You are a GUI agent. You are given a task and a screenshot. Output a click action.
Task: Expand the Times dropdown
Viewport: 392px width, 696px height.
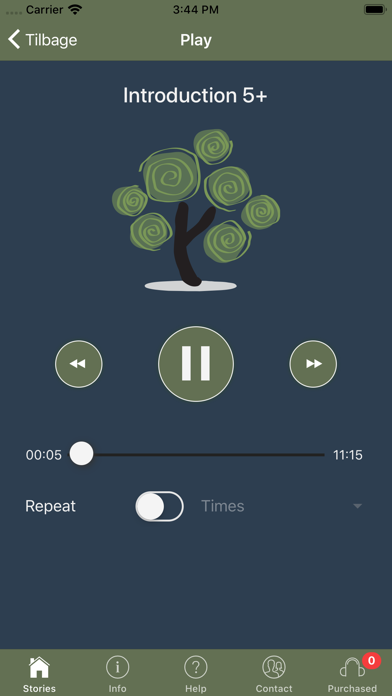pos(282,506)
